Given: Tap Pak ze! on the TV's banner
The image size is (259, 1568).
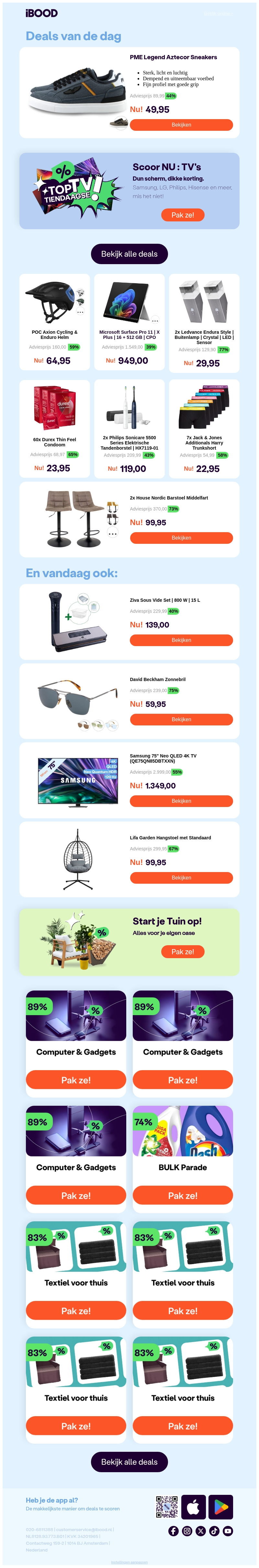Looking at the screenshot, I should click(x=182, y=215).
